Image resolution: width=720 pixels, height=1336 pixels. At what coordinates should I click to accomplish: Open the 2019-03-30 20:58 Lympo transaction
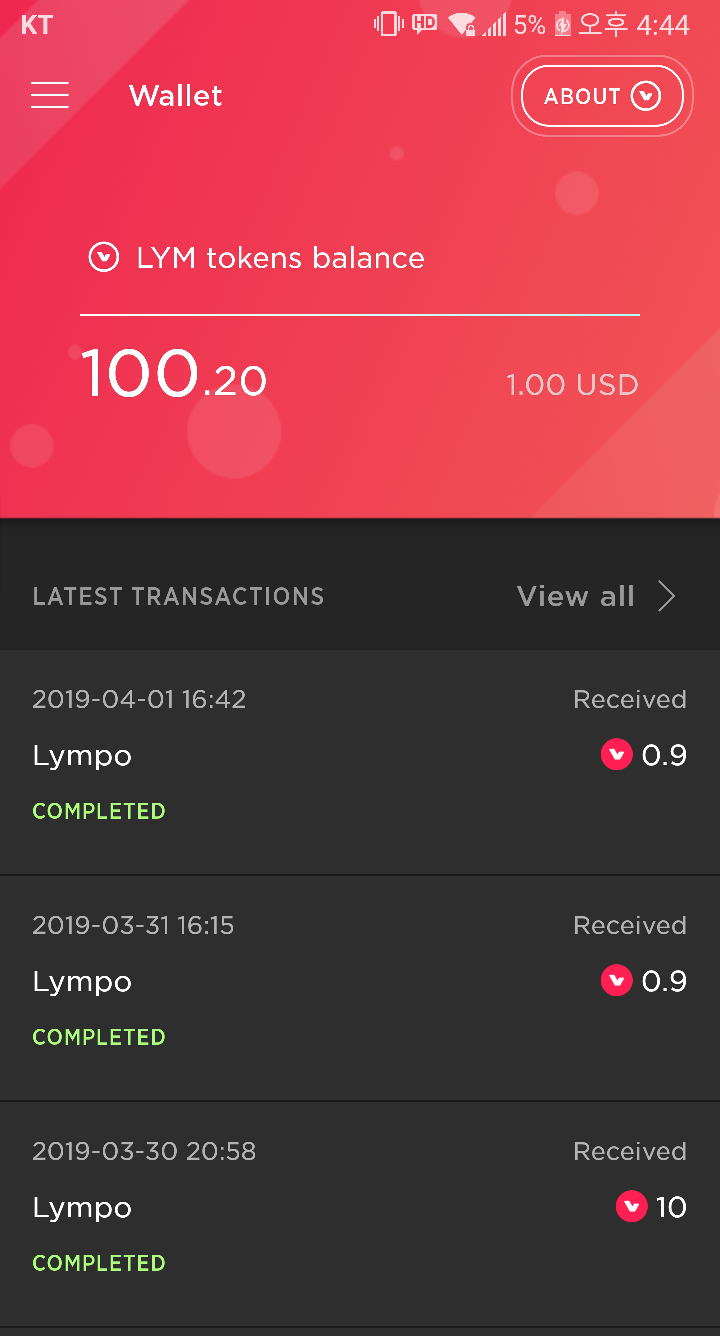click(x=360, y=1215)
